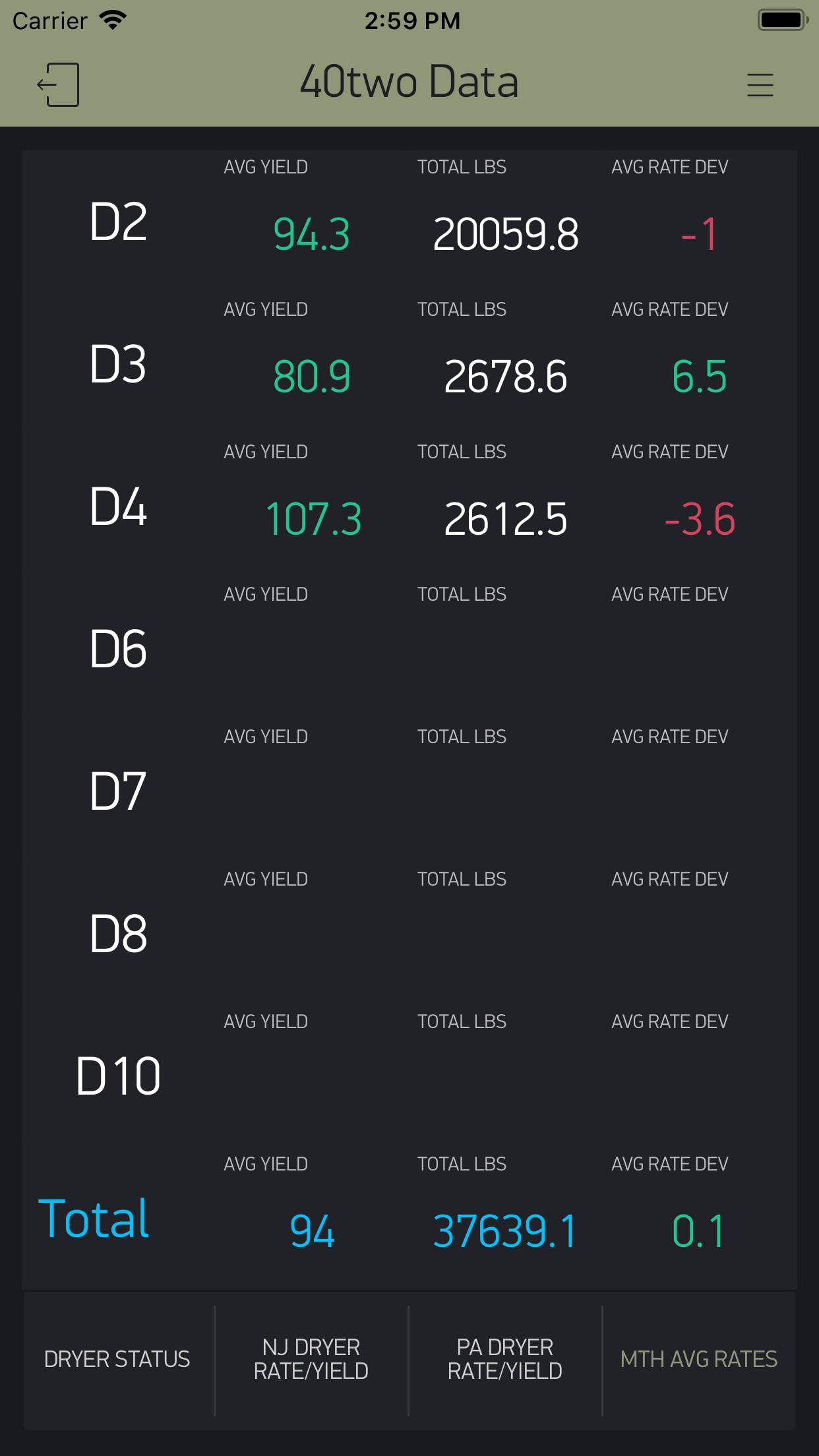Select the D2 dryer row label
The width and height of the screenshot is (819, 1456).
(119, 223)
